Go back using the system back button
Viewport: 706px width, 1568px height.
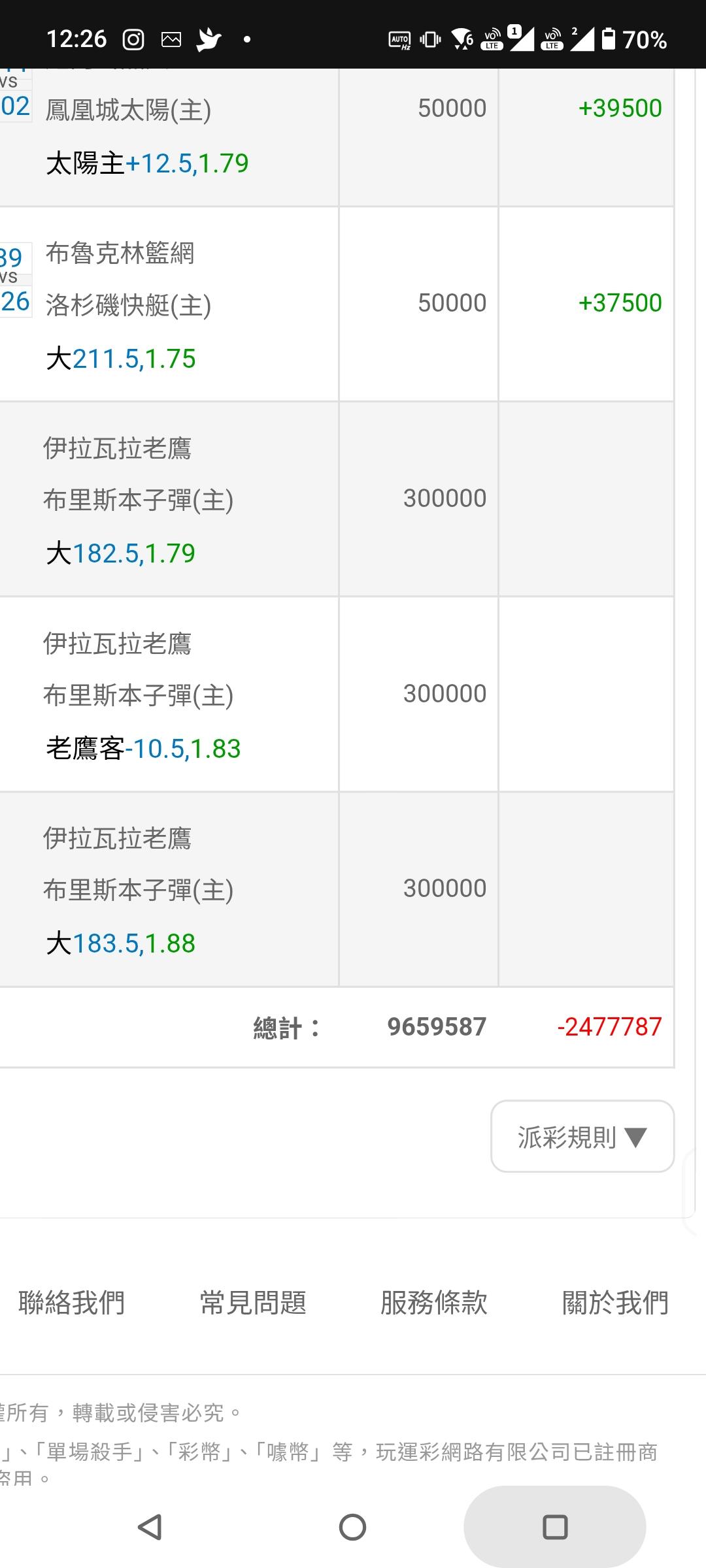(150, 1527)
